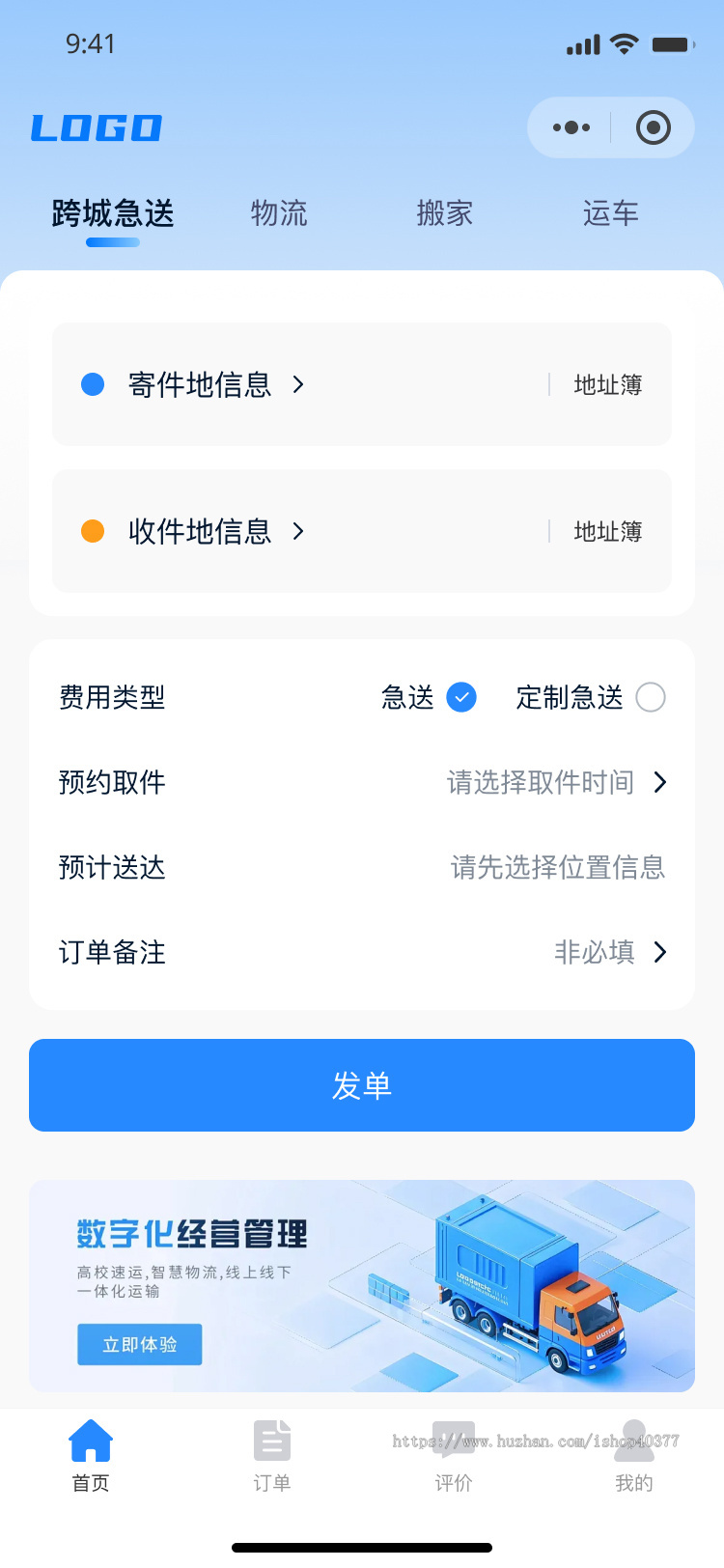Screen dimensions: 724x1568
Task: Expand the 订单备注 remarks chevron
Action: click(x=659, y=953)
